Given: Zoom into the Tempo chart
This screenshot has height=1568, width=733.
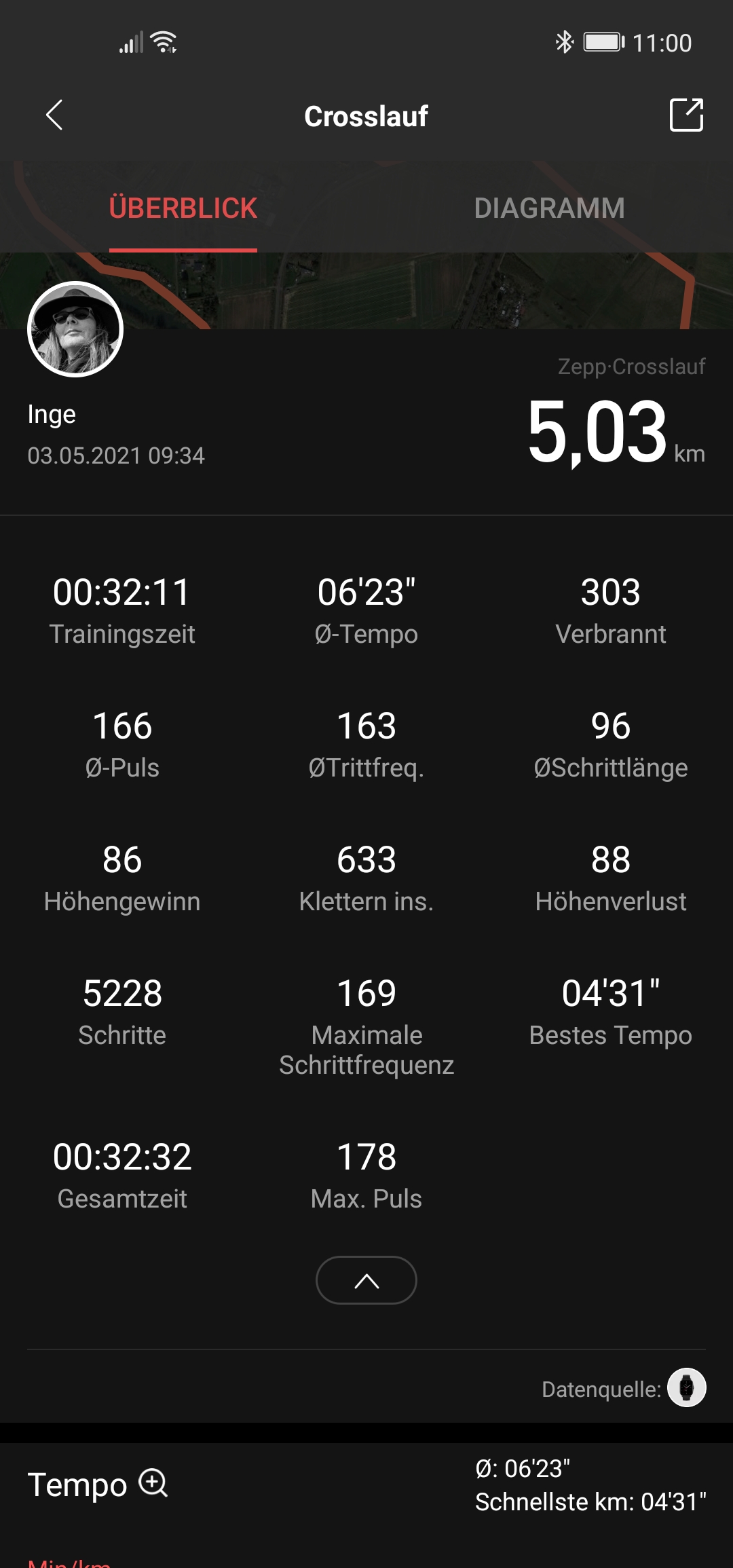Looking at the screenshot, I should (x=153, y=1483).
